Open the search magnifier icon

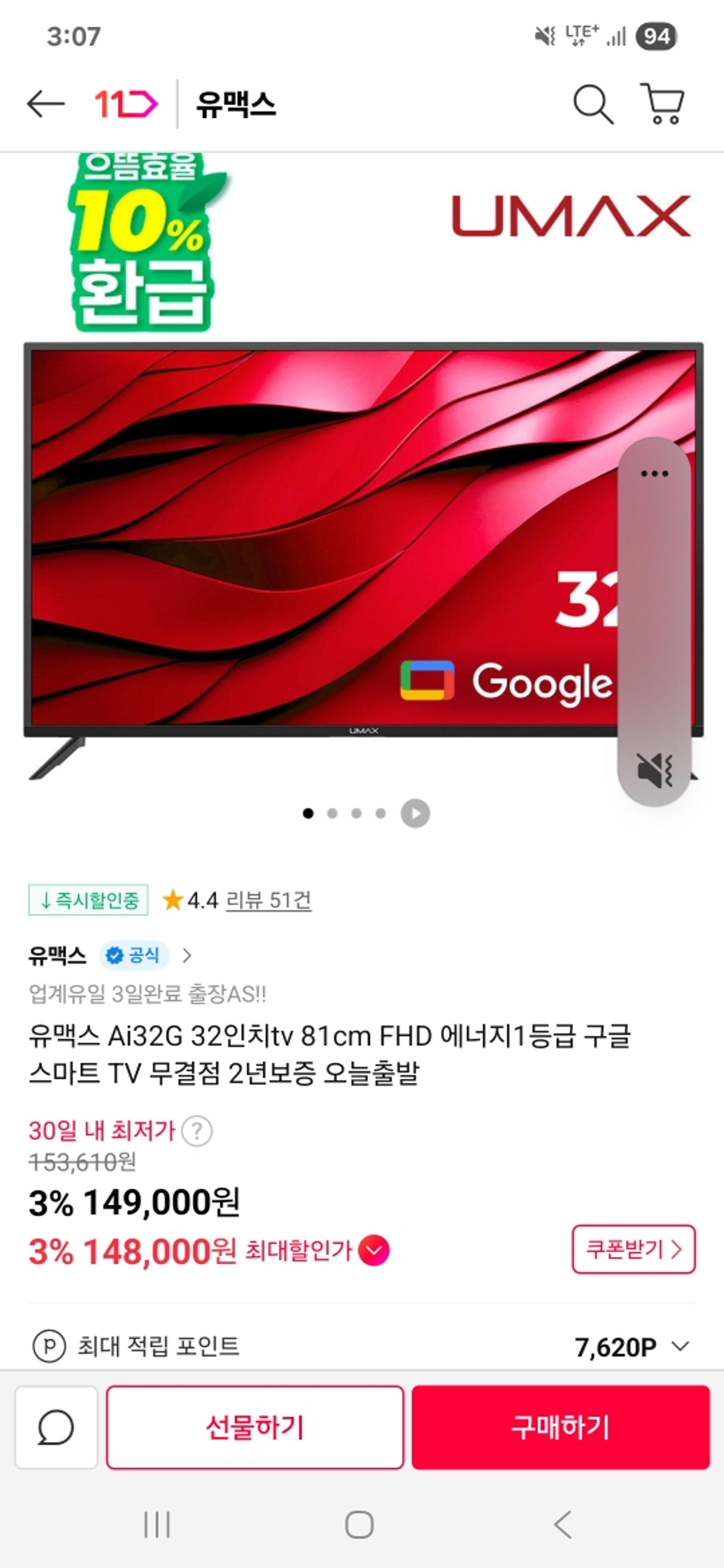[x=593, y=105]
